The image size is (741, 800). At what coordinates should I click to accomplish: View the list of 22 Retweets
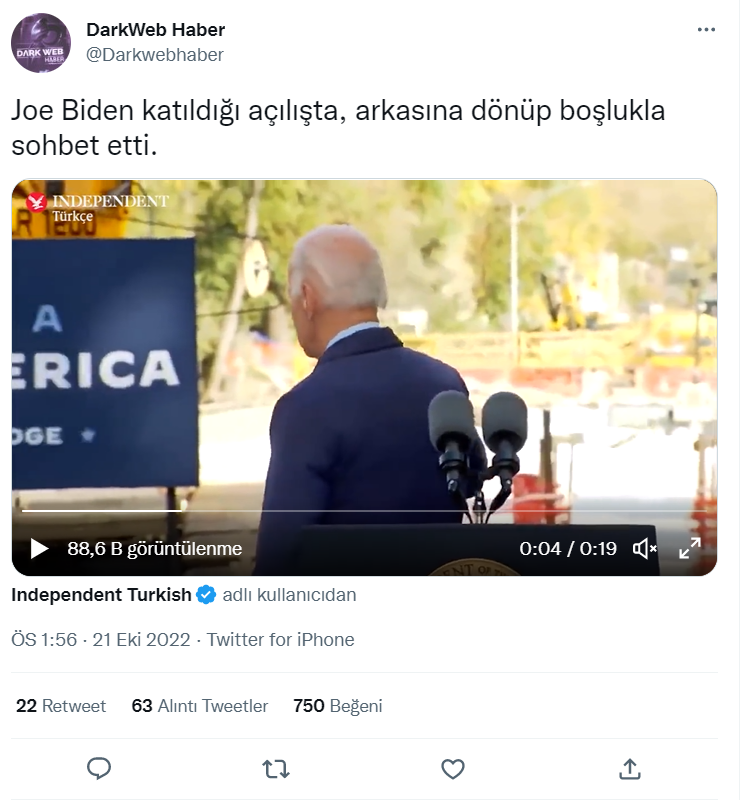[61, 706]
